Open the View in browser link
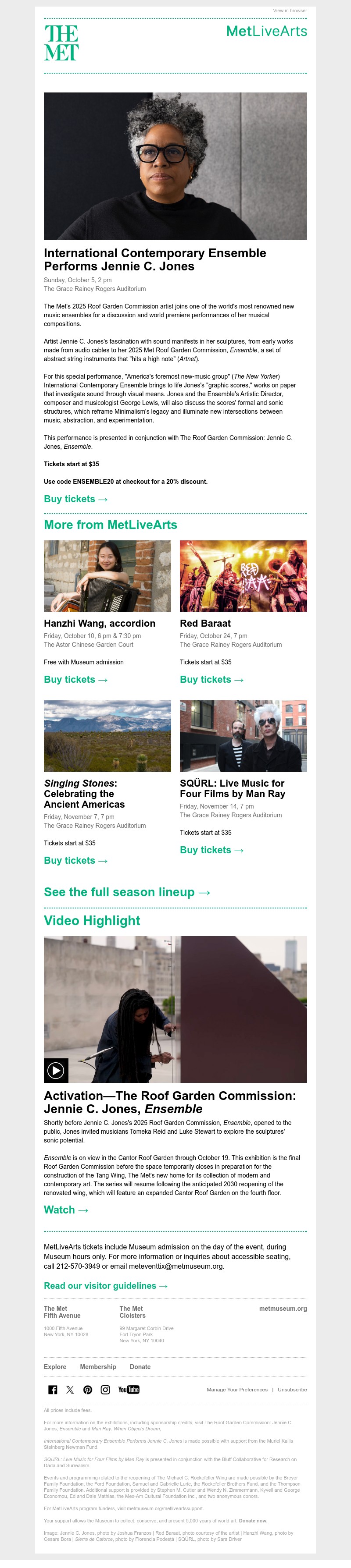 pyautogui.click(x=290, y=11)
